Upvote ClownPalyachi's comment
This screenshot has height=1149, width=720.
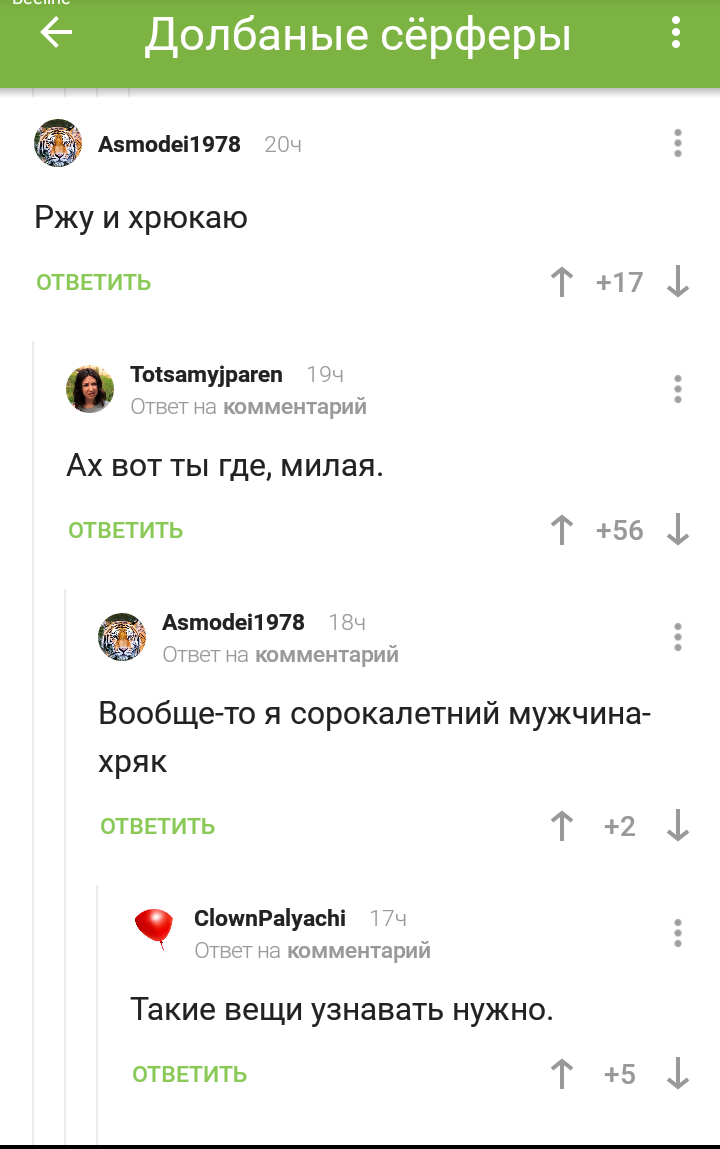(562, 1074)
